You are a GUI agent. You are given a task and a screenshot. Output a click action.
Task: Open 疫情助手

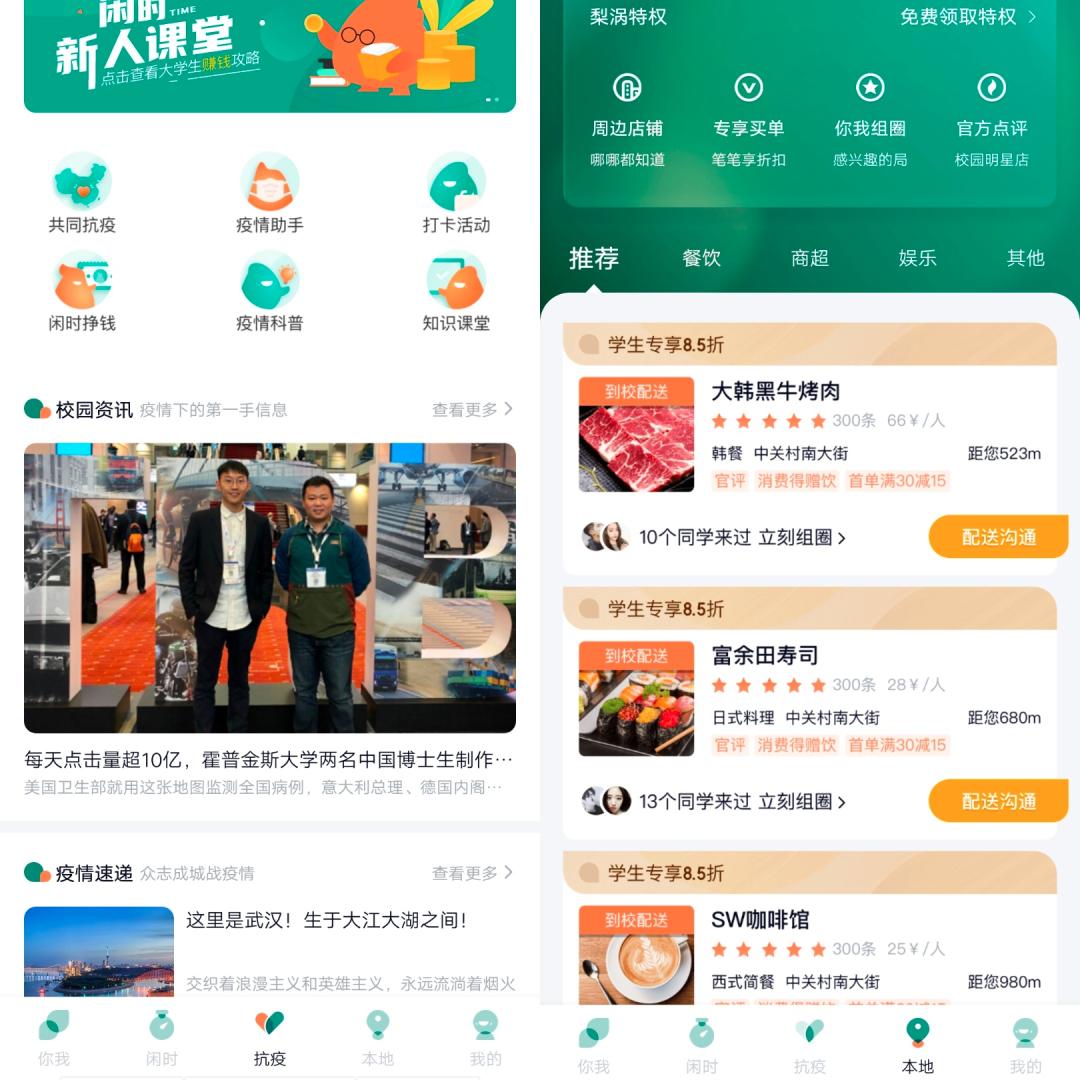point(269,194)
